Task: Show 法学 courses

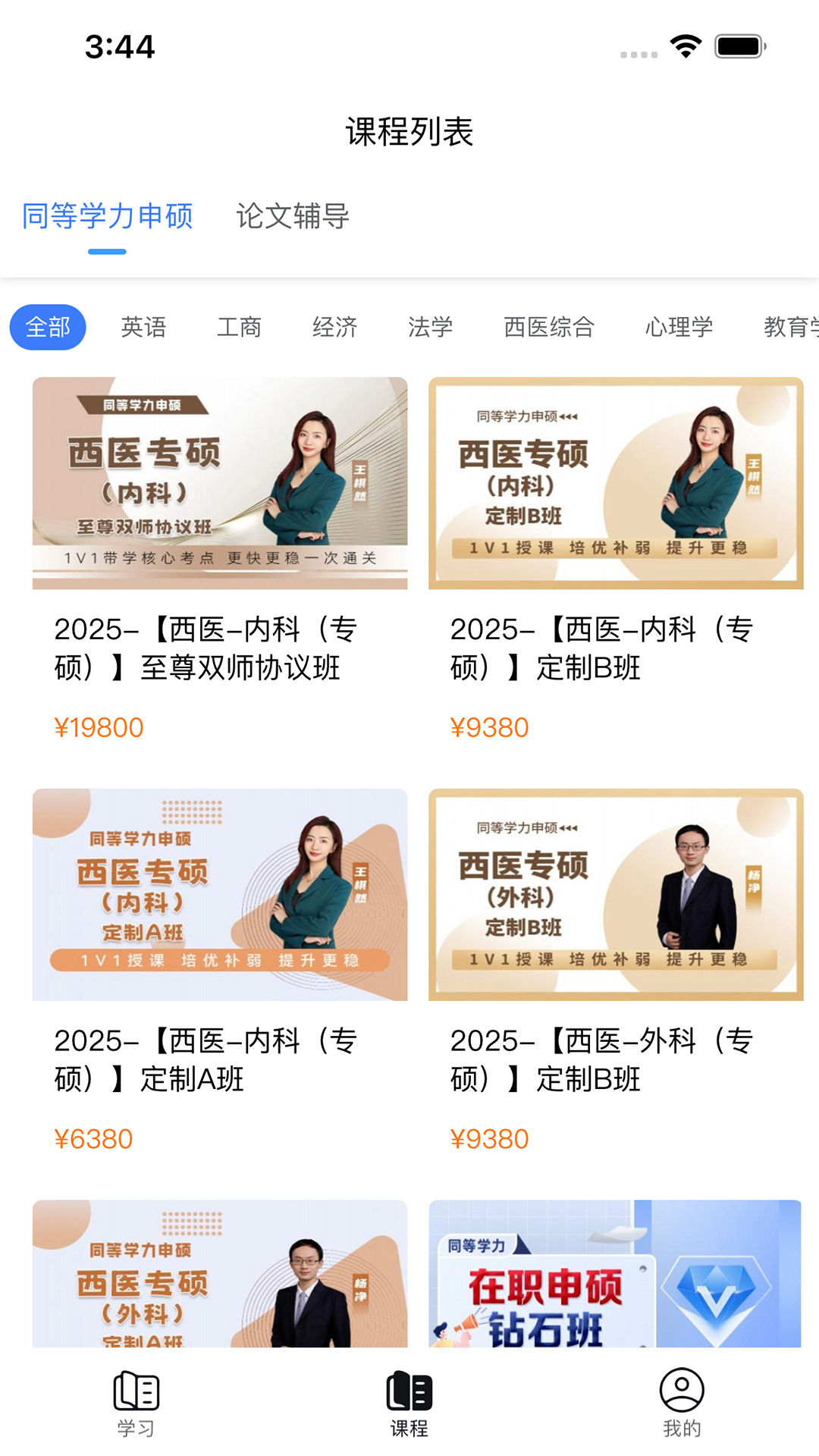Action: tap(430, 327)
